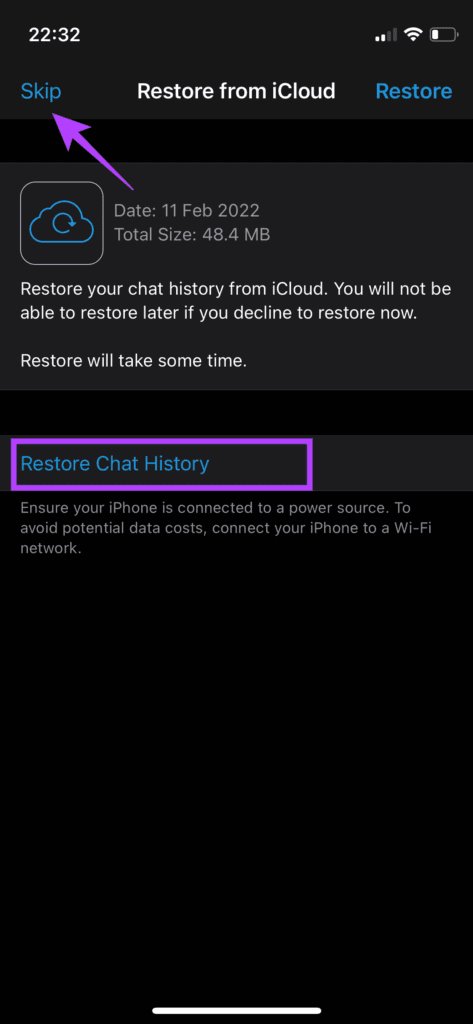The width and height of the screenshot is (473, 1024).
Task: Tap Restore in the top bar
Action: 414,91
